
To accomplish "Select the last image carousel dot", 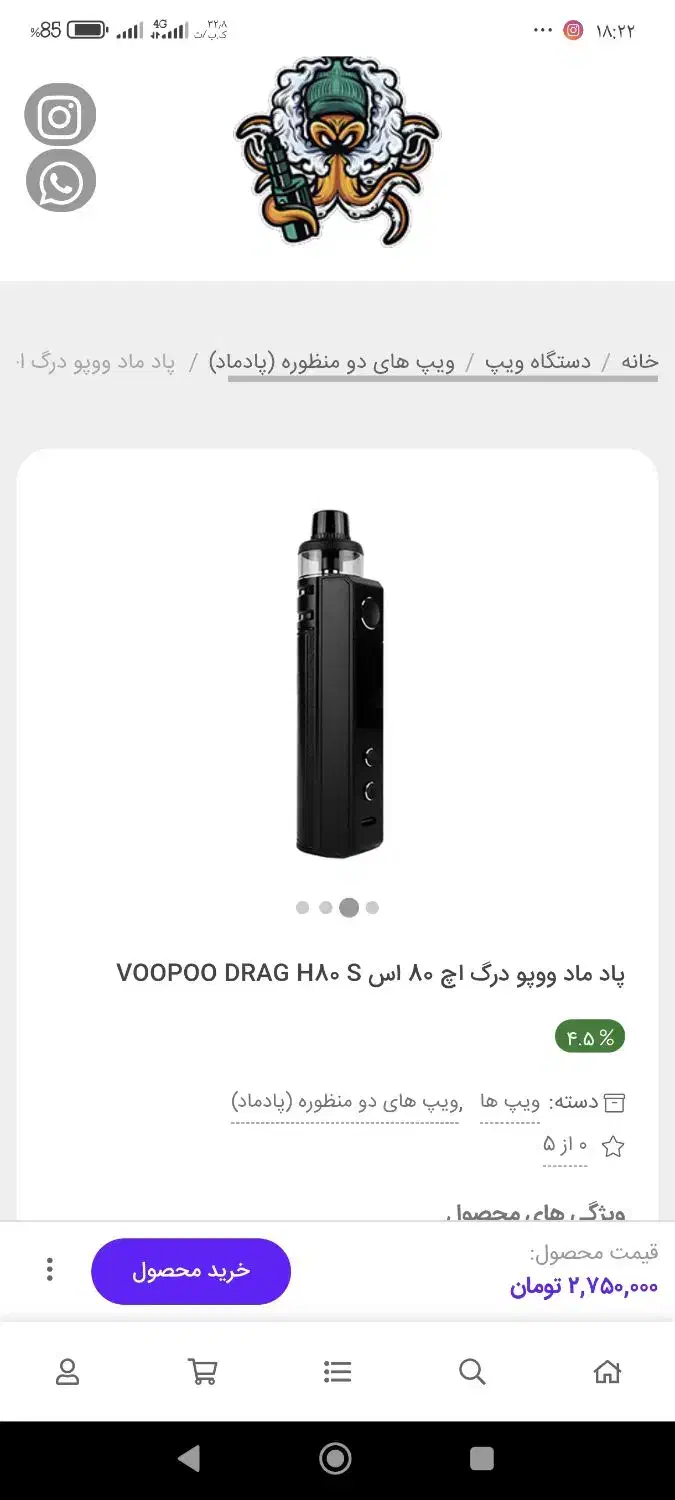I will click(x=372, y=908).
